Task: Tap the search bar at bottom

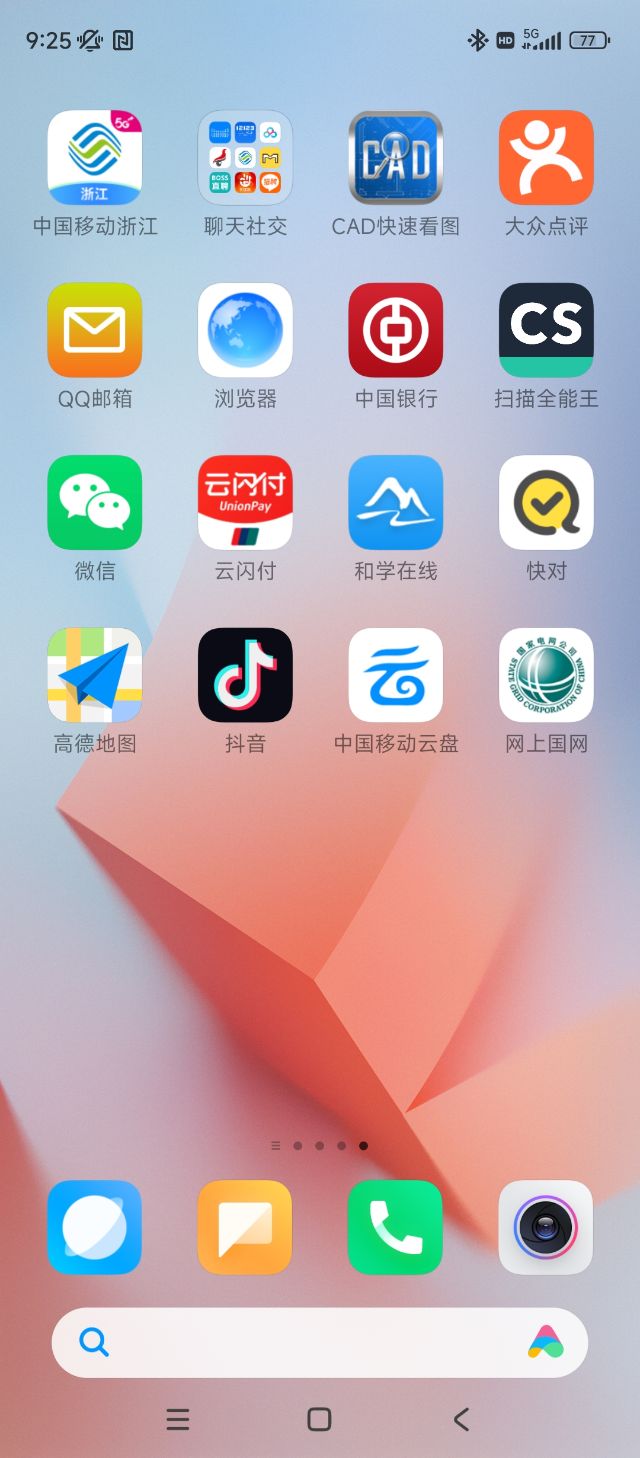Action: tap(310, 1342)
